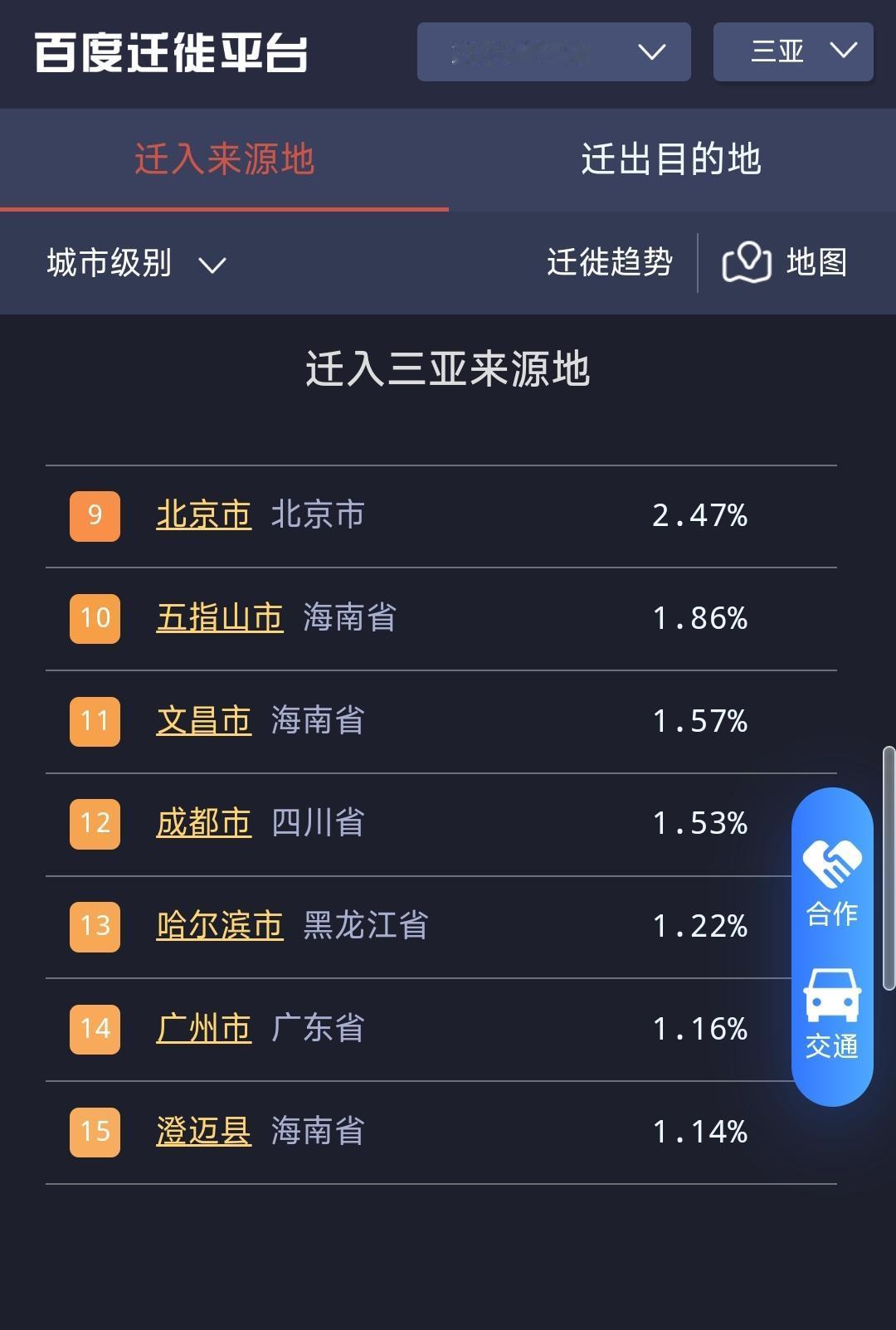
Task: Expand the 城市级别 dropdown
Action: [x=133, y=264]
